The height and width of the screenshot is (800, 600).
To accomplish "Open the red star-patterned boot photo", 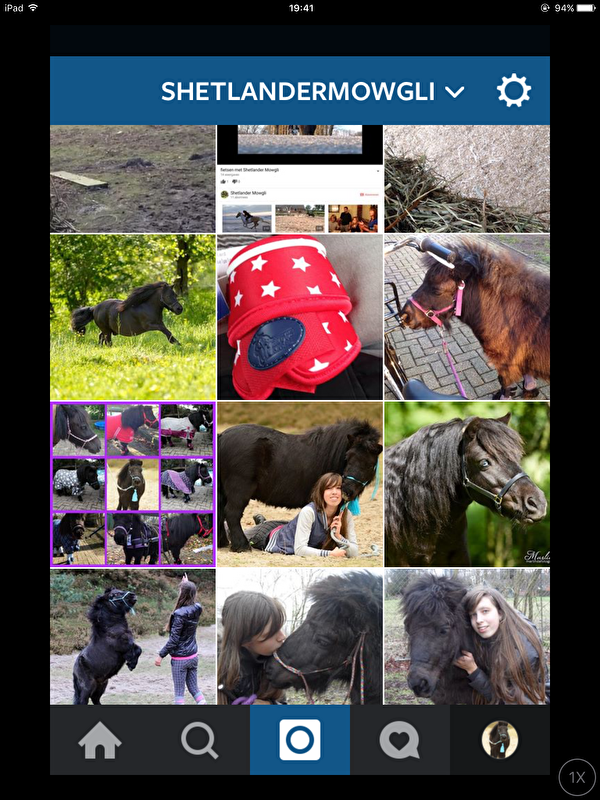I will (x=299, y=317).
